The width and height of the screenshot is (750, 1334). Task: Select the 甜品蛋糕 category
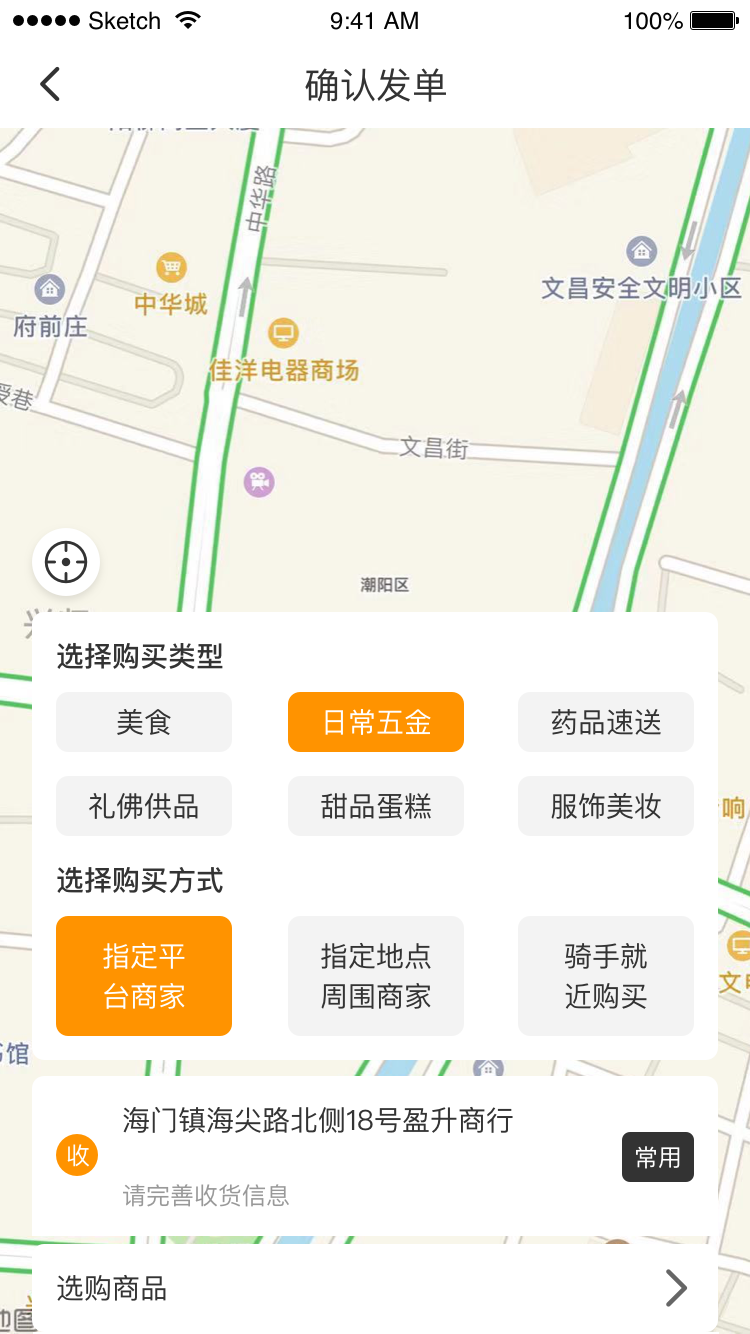point(375,806)
